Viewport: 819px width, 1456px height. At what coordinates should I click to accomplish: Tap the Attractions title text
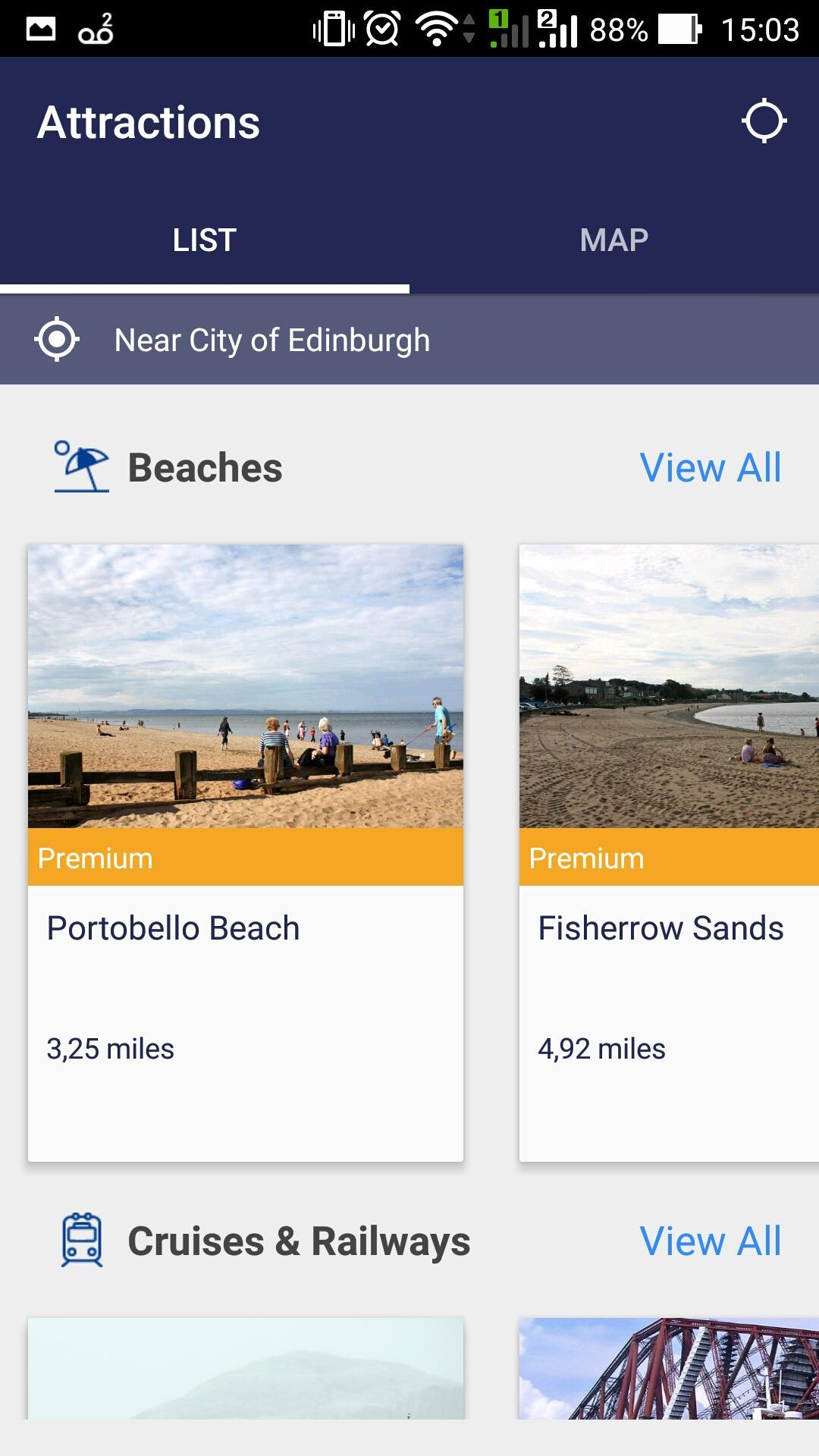click(x=149, y=122)
